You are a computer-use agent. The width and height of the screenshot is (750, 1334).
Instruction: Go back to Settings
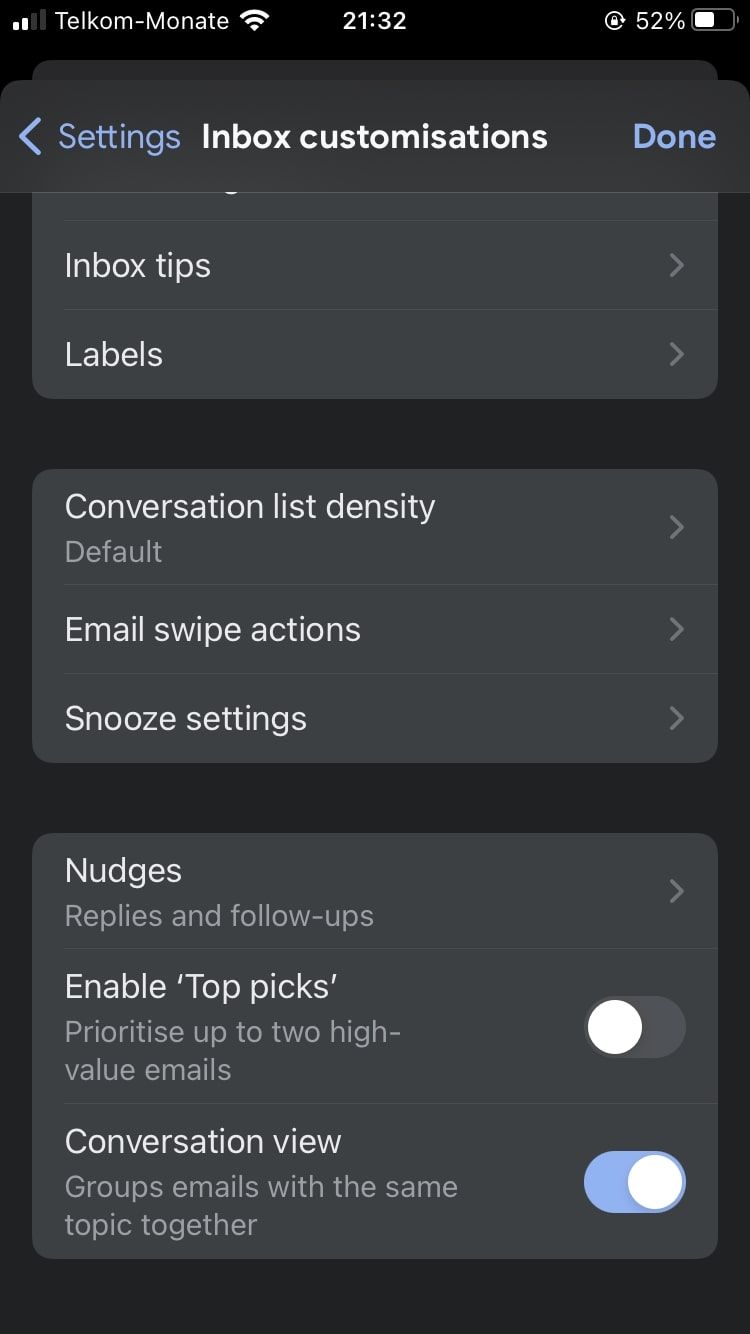(x=100, y=137)
